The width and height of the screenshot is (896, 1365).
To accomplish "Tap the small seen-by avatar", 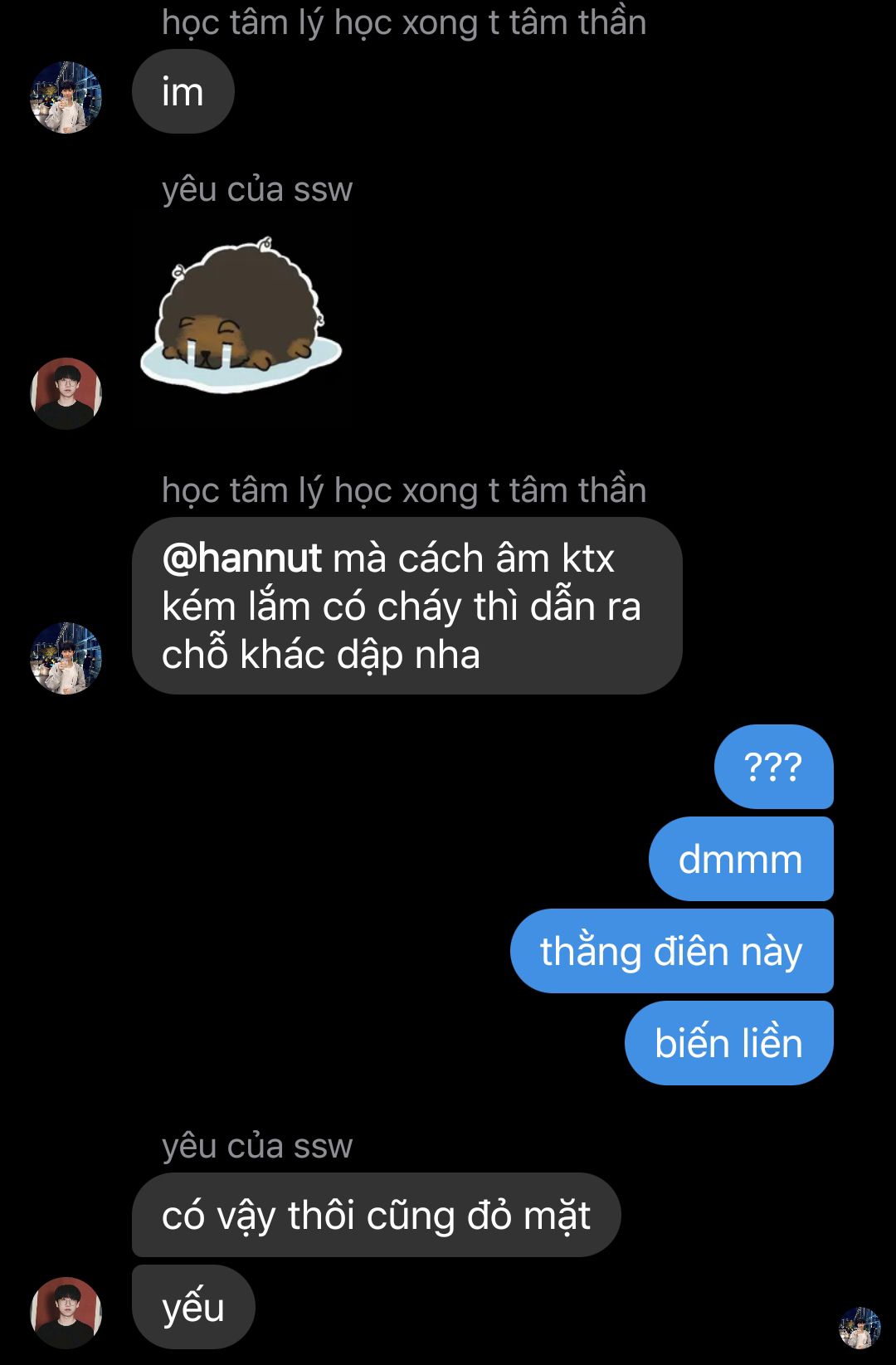I will tap(859, 1328).
